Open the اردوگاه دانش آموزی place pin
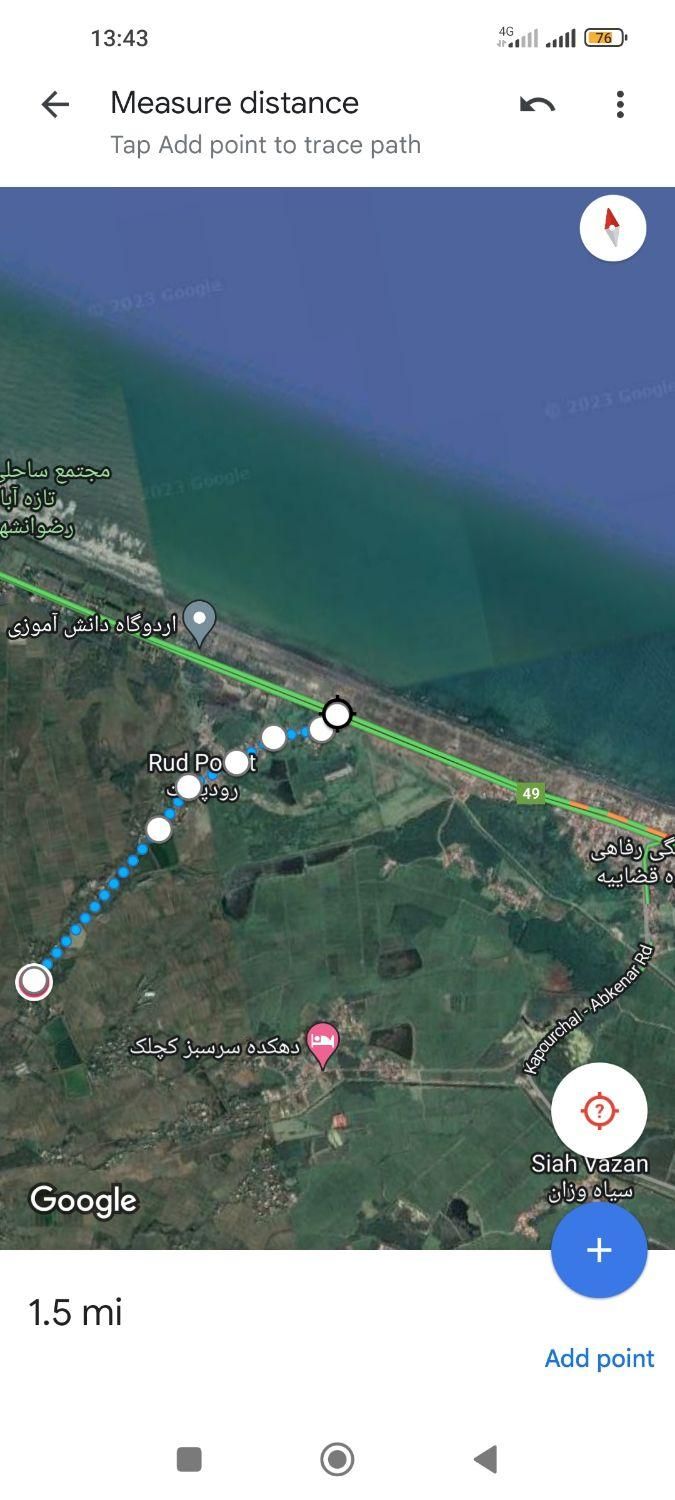This screenshot has width=675, height=1500. (201, 621)
